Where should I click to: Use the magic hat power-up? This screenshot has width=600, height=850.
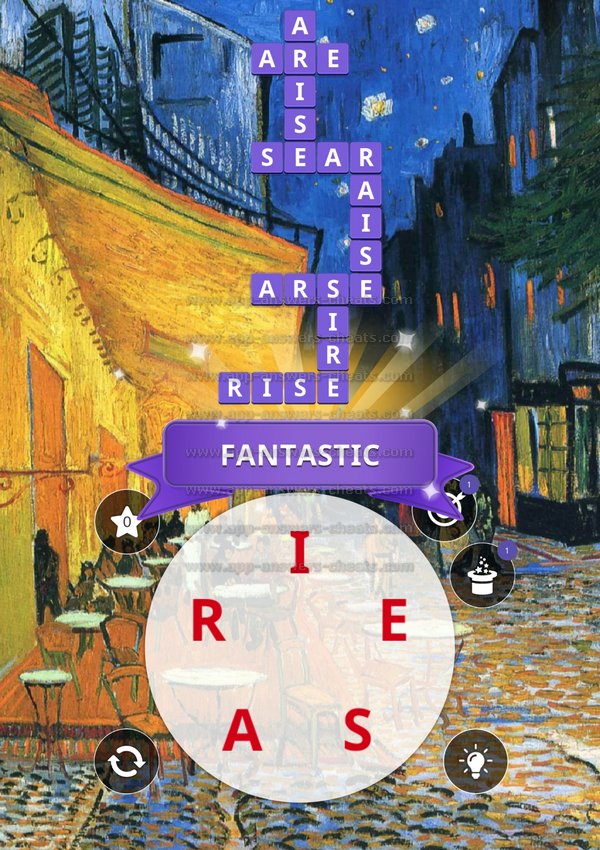(x=482, y=575)
